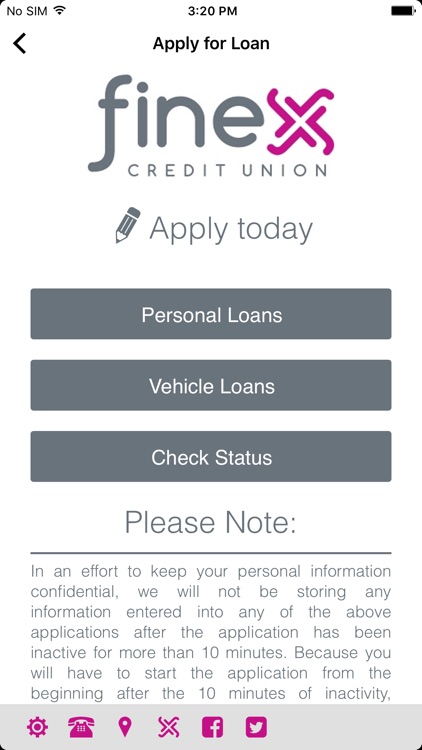The image size is (422, 750).
Task: Open the Twitter page icon
Action: click(256, 728)
